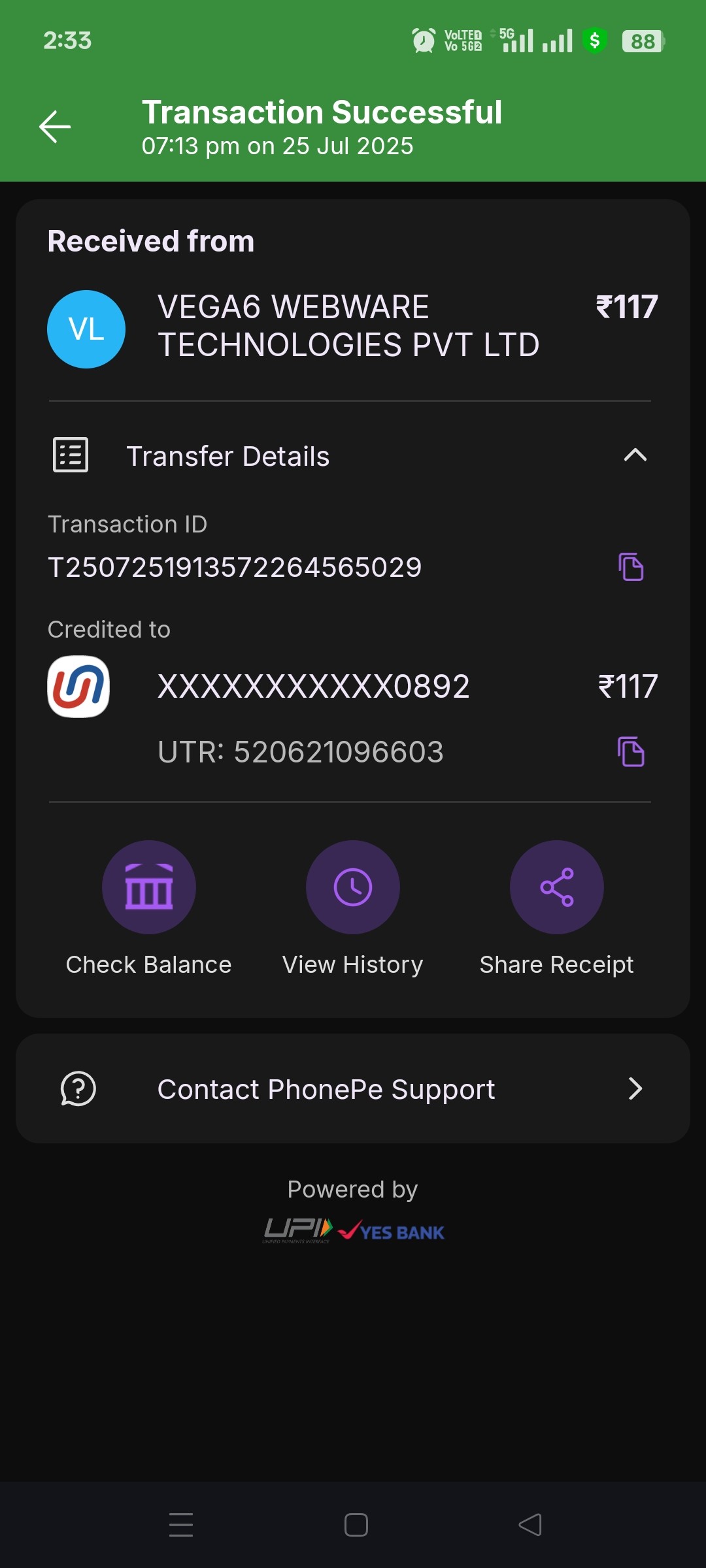Screen dimensions: 706x1568
Task: Check the bank account balance
Action: (x=149, y=887)
